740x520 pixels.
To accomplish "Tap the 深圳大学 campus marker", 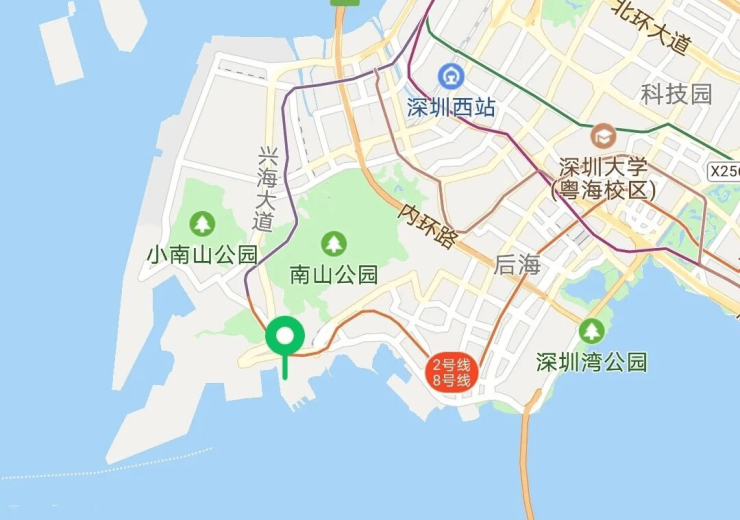I will (603, 135).
